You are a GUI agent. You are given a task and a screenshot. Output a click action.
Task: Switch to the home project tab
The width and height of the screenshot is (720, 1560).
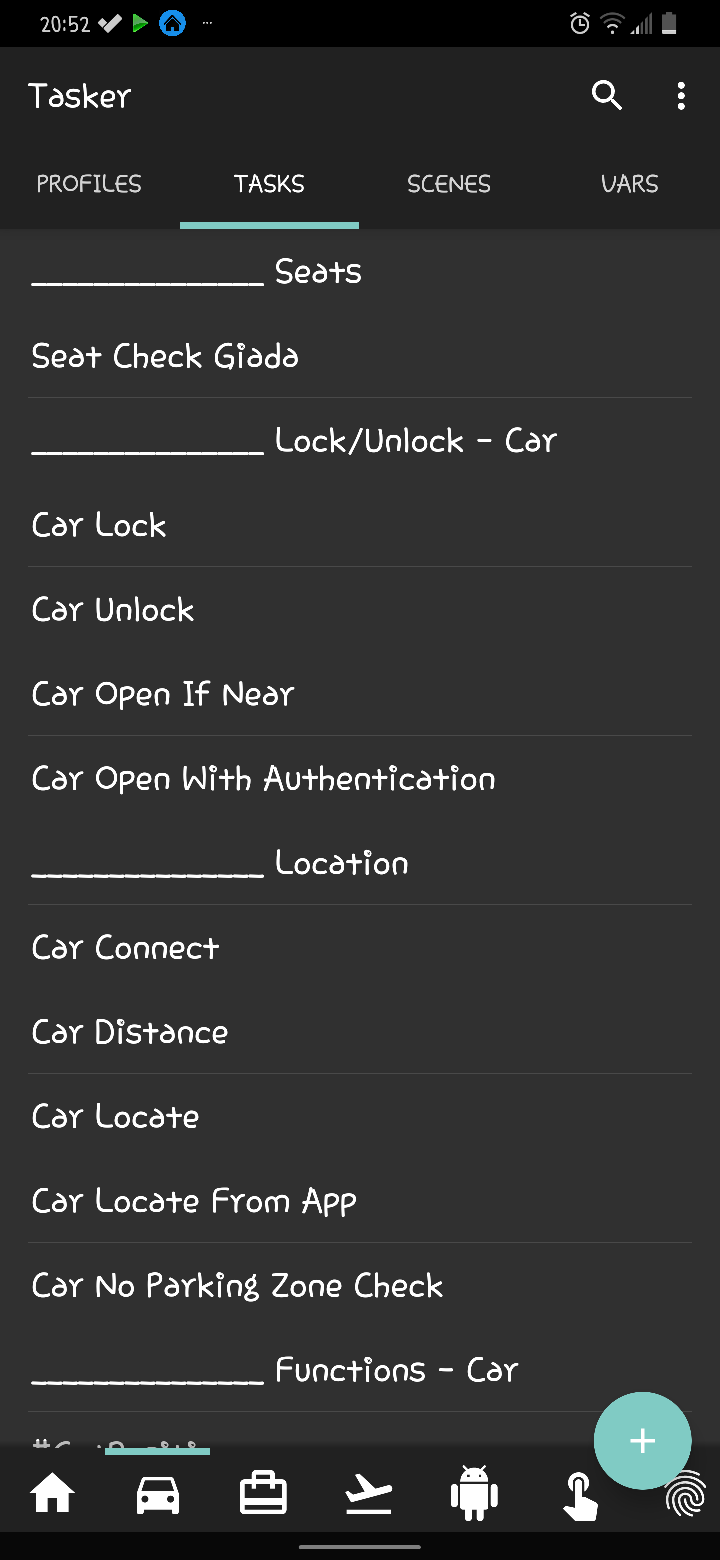53,1496
